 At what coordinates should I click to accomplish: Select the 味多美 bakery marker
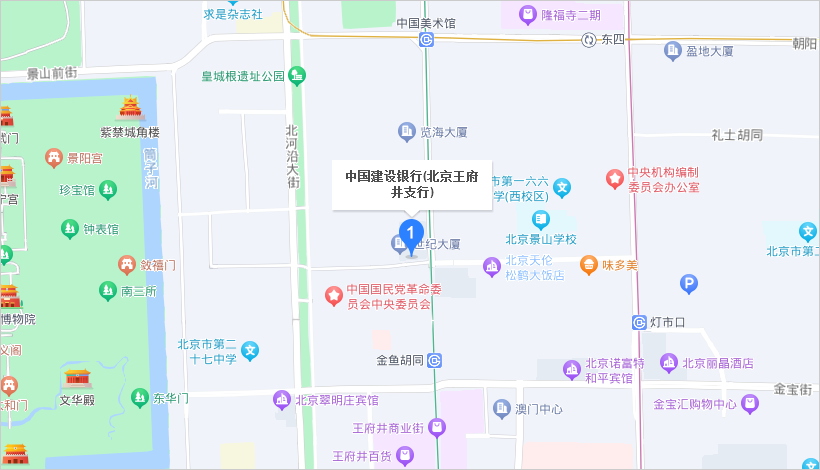click(589, 265)
